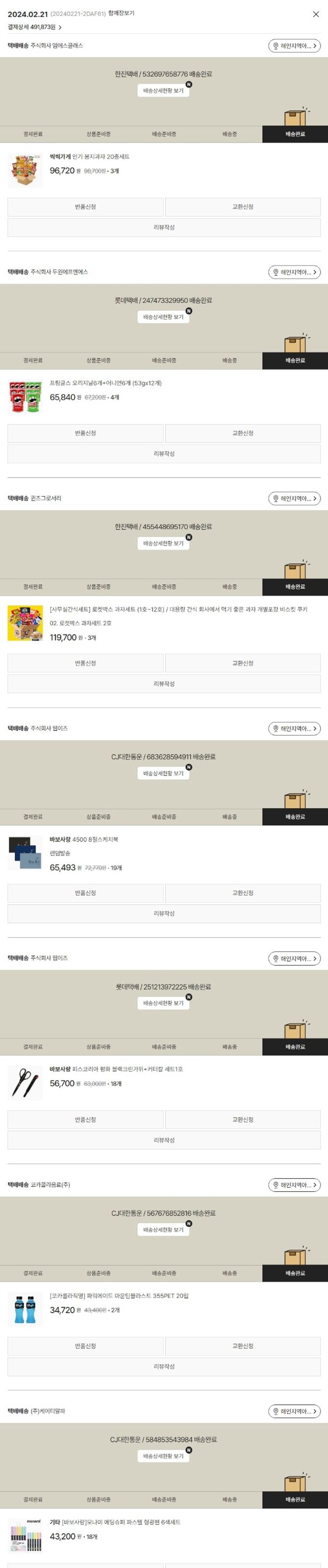Open 바보사랑 4500 8절스케치북 product
Image resolution: width=328 pixels, height=1568 pixels.
pos(84,840)
